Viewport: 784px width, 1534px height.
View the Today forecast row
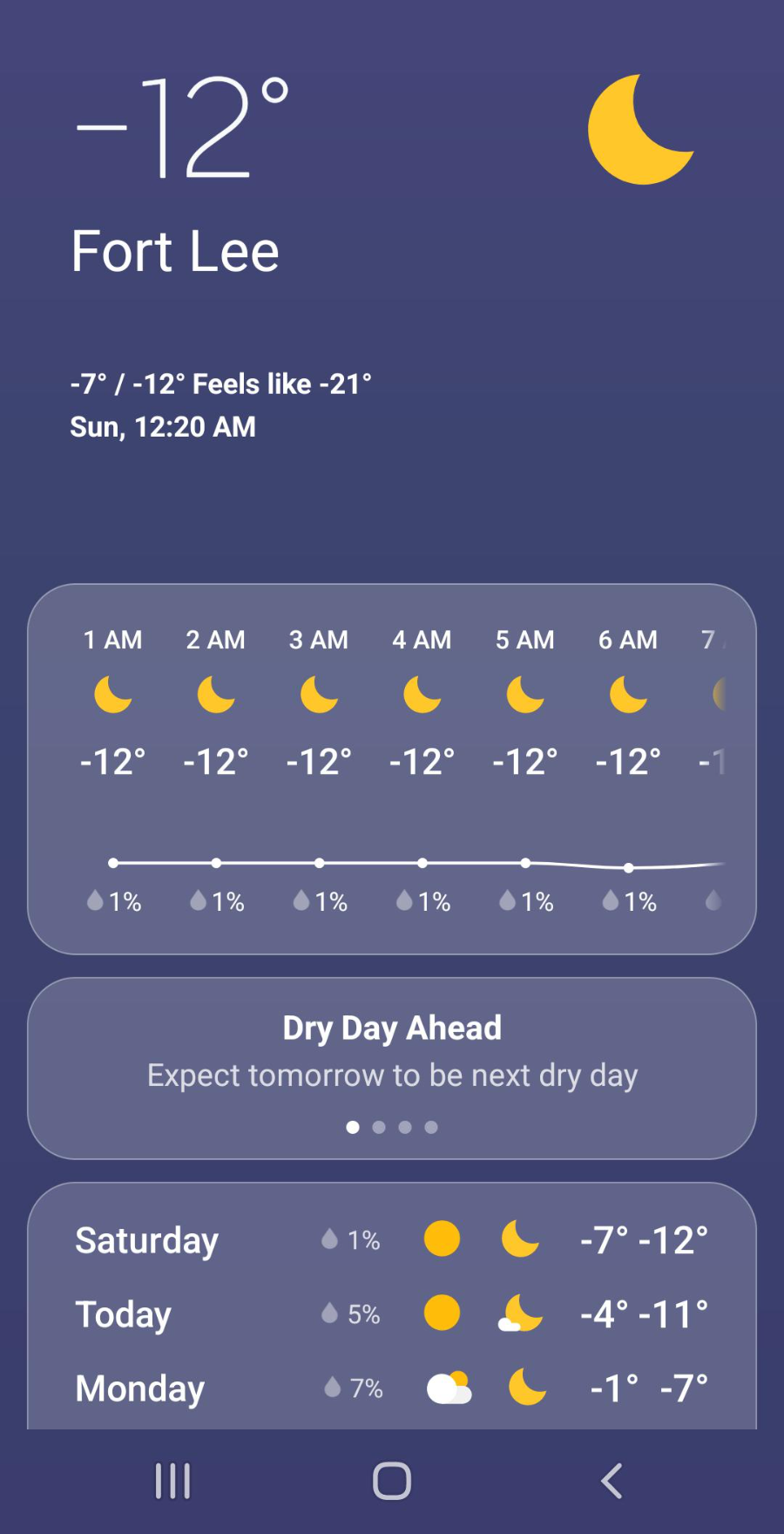click(x=392, y=1313)
